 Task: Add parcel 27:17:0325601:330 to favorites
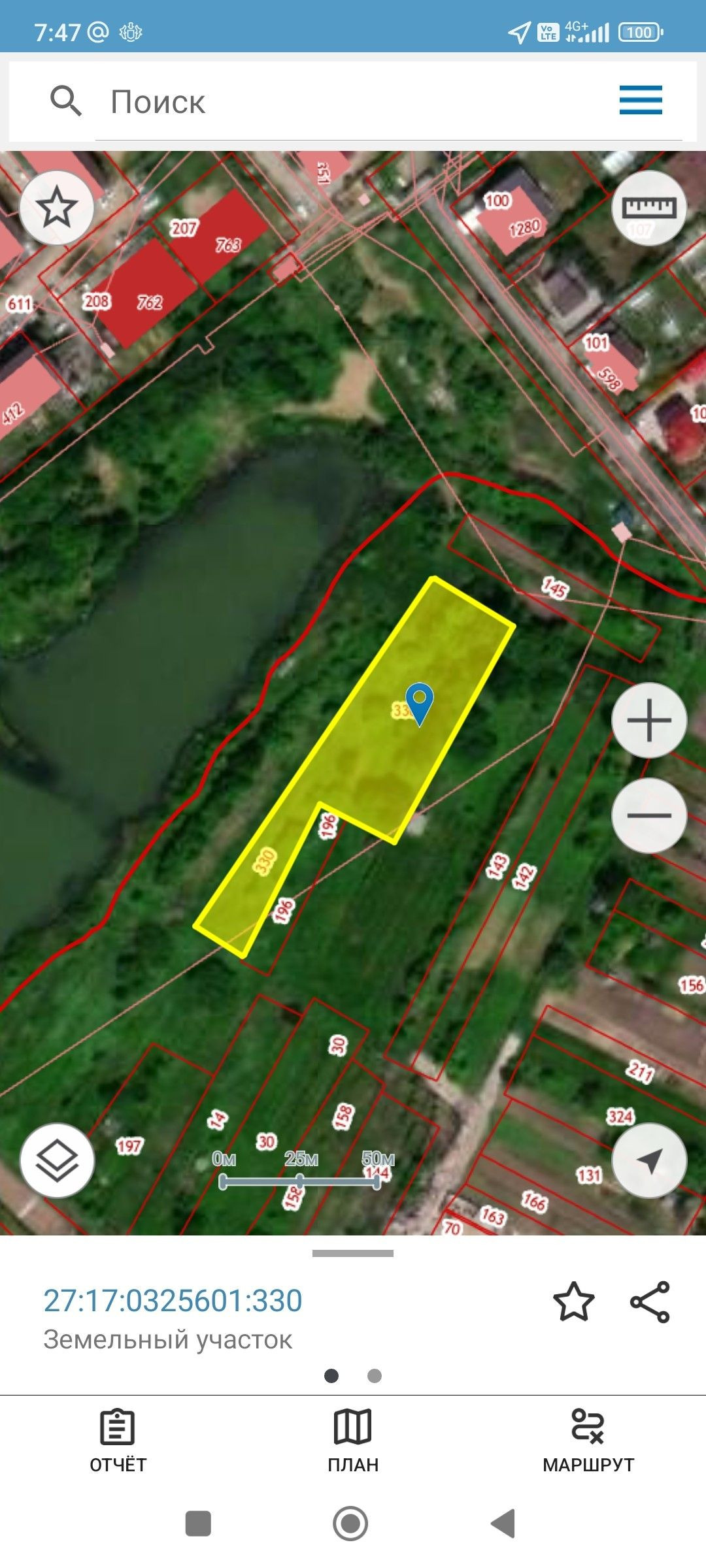(x=573, y=1302)
